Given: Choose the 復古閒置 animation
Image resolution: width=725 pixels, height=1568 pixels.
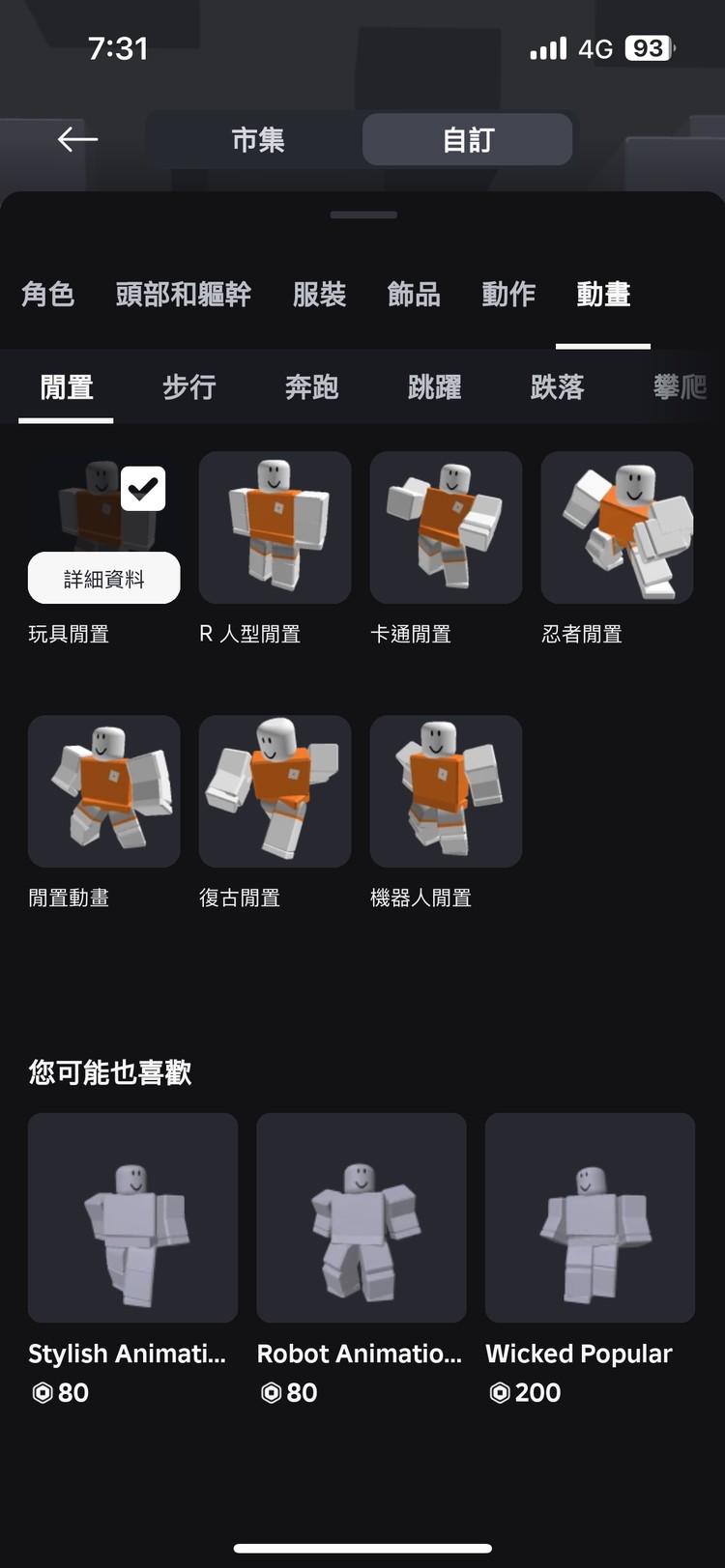Looking at the screenshot, I should click(275, 791).
